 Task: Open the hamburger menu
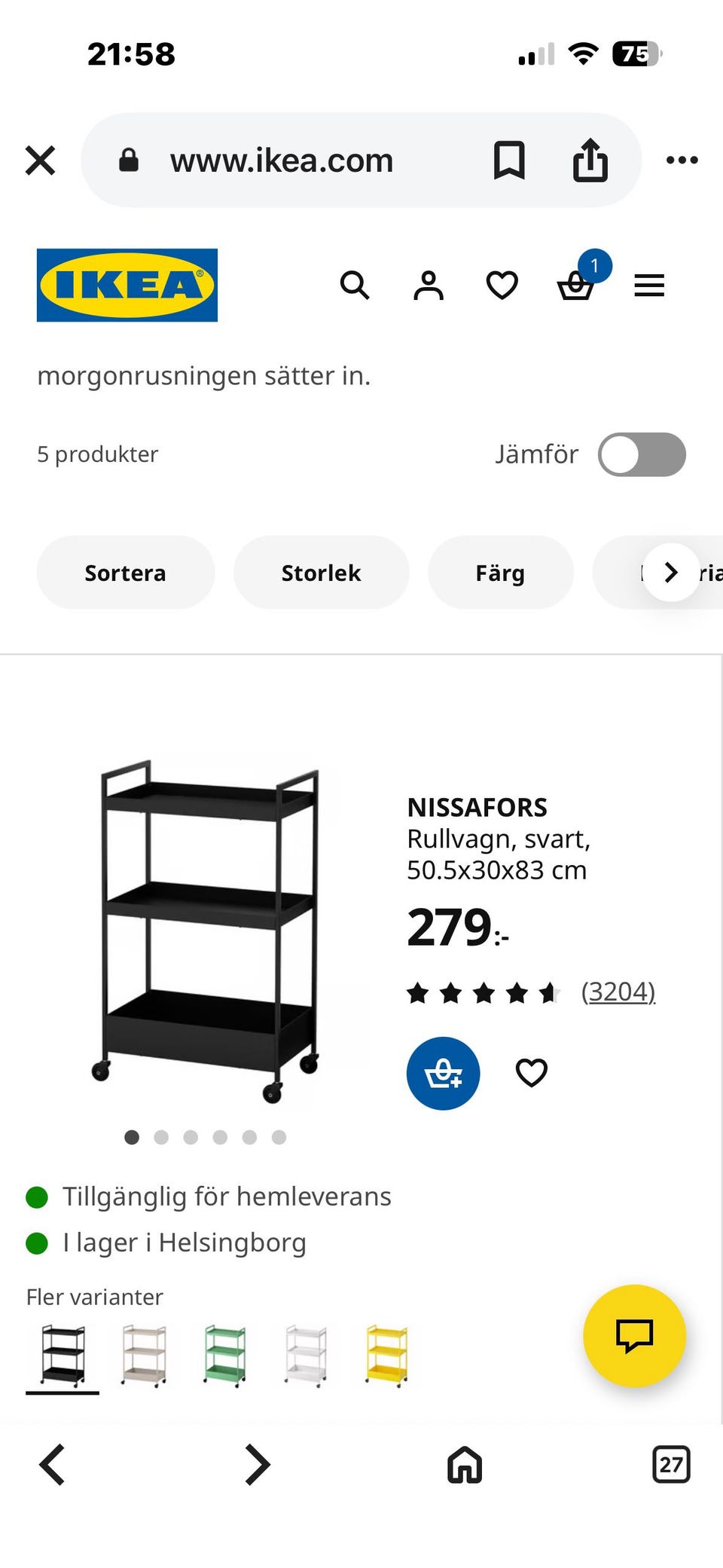coord(649,286)
